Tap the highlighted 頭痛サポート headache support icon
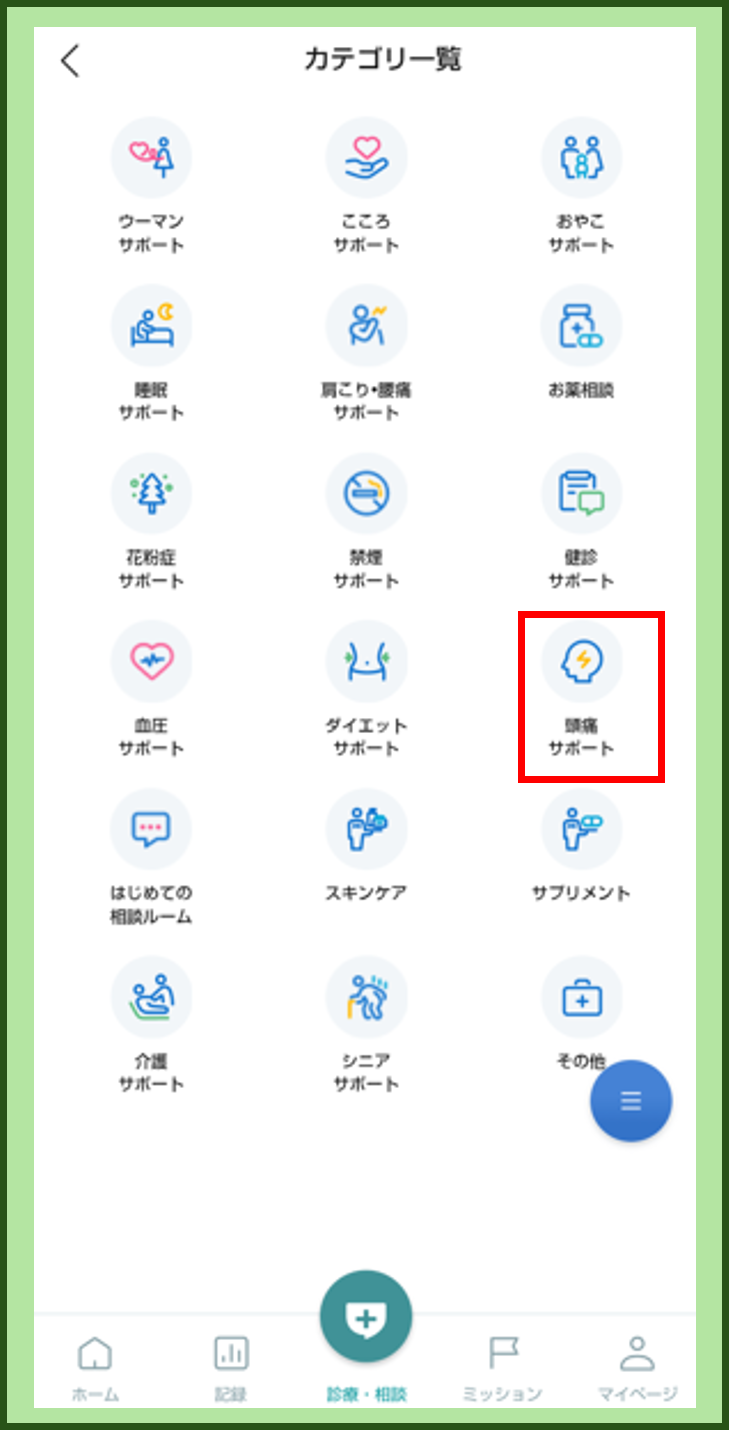729x1430 pixels. point(581,661)
